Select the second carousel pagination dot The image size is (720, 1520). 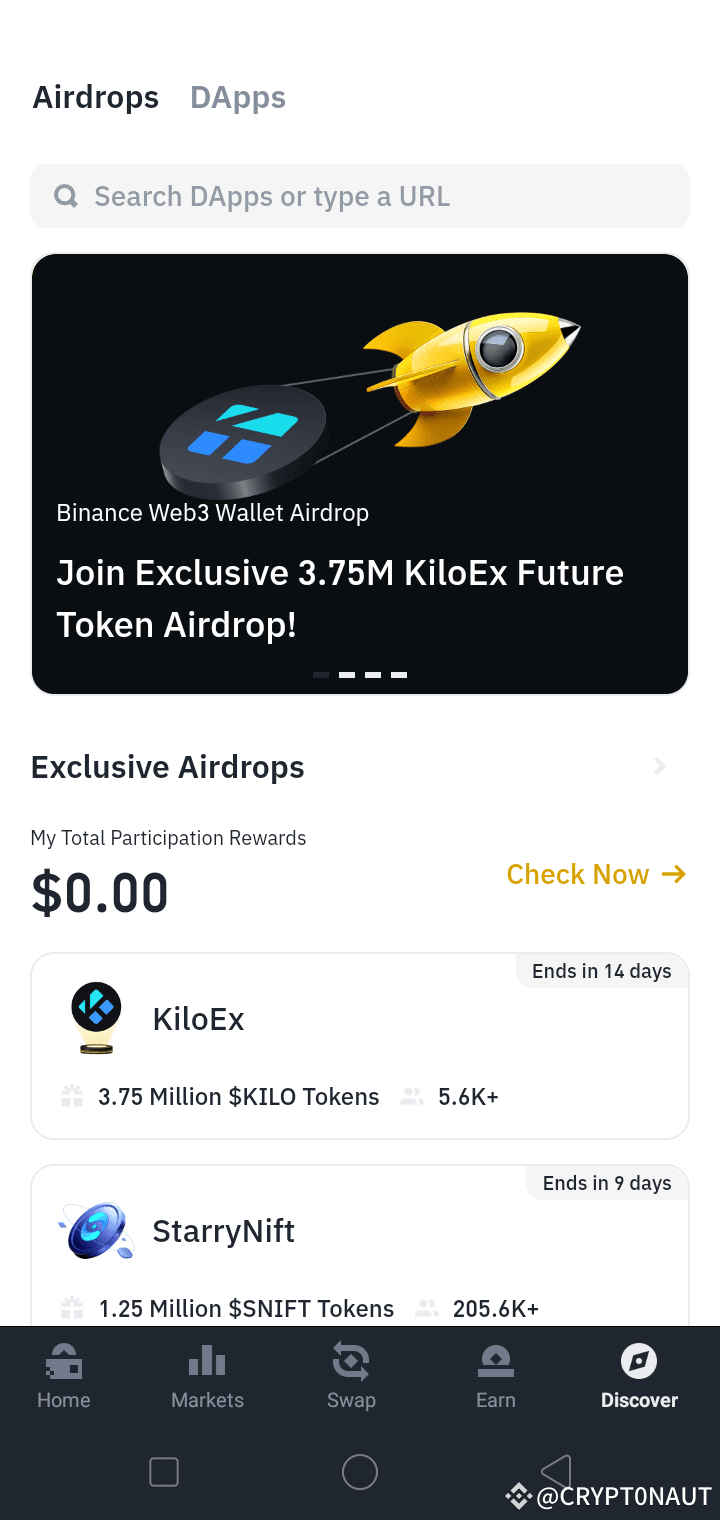pyautogui.click(x=347, y=674)
